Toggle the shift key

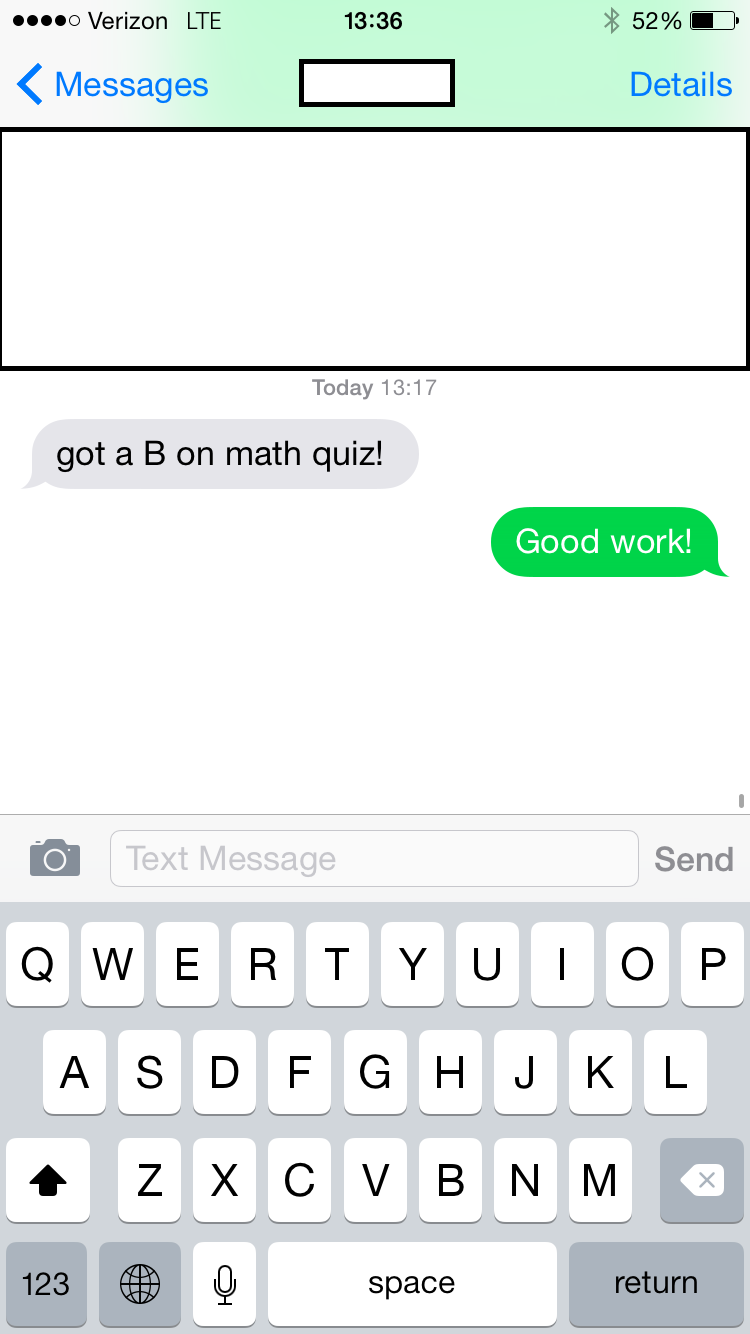(x=48, y=1181)
